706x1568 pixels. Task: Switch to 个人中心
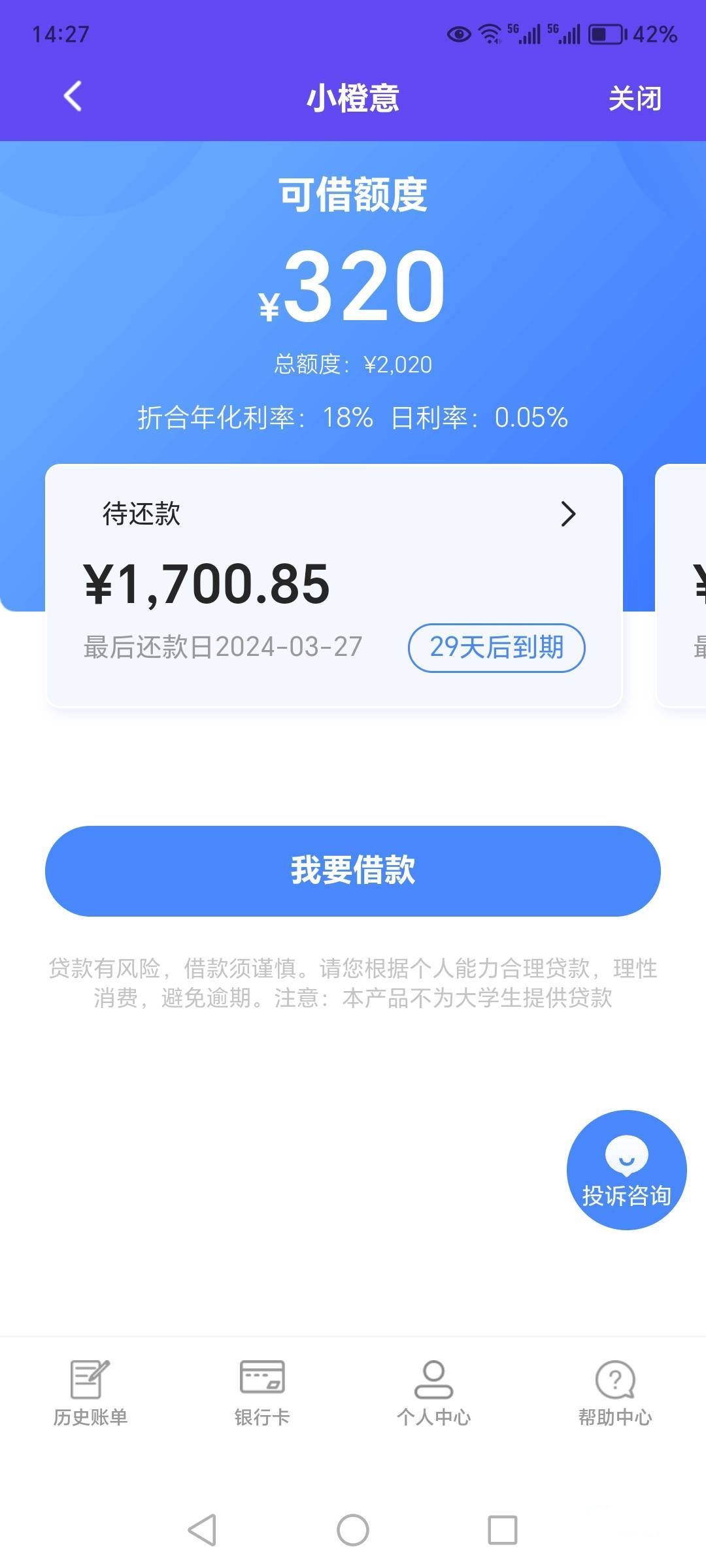(x=433, y=1393)
